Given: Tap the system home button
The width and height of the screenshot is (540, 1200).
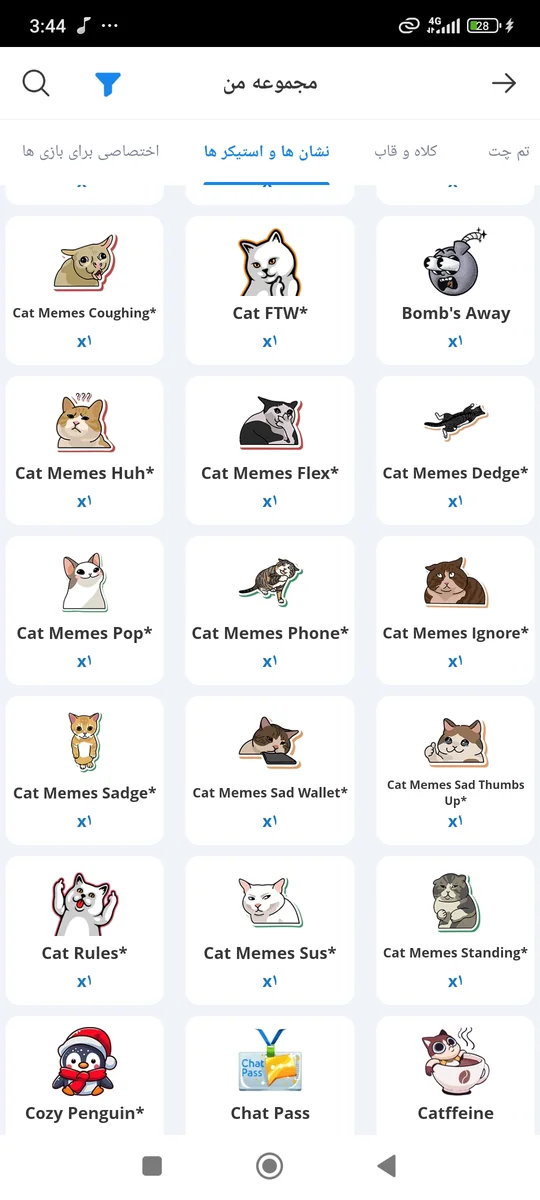Looking at the screenshot, I should pyautogui.click(x=269, y=1165).
